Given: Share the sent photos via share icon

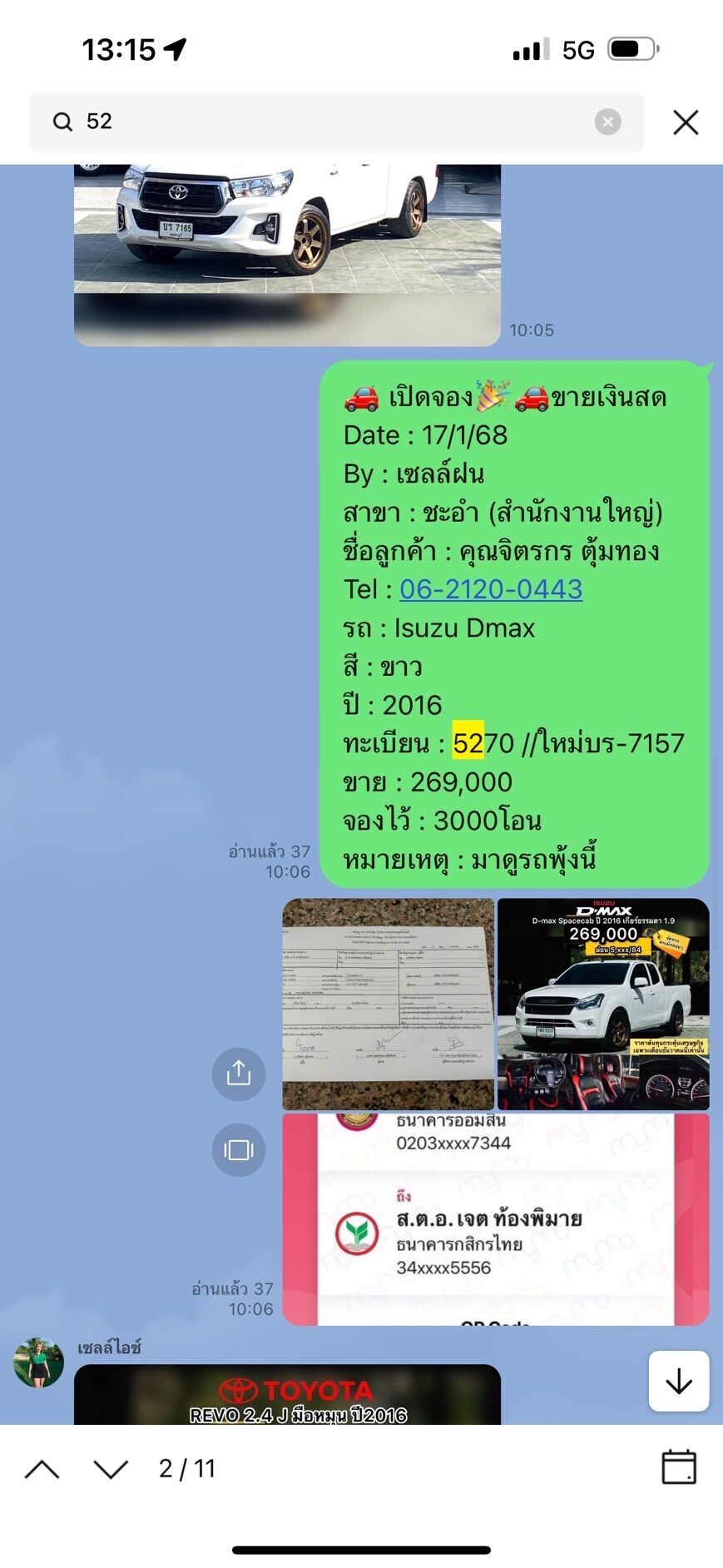Looking at the screenshot, I should coord(239,1074).
